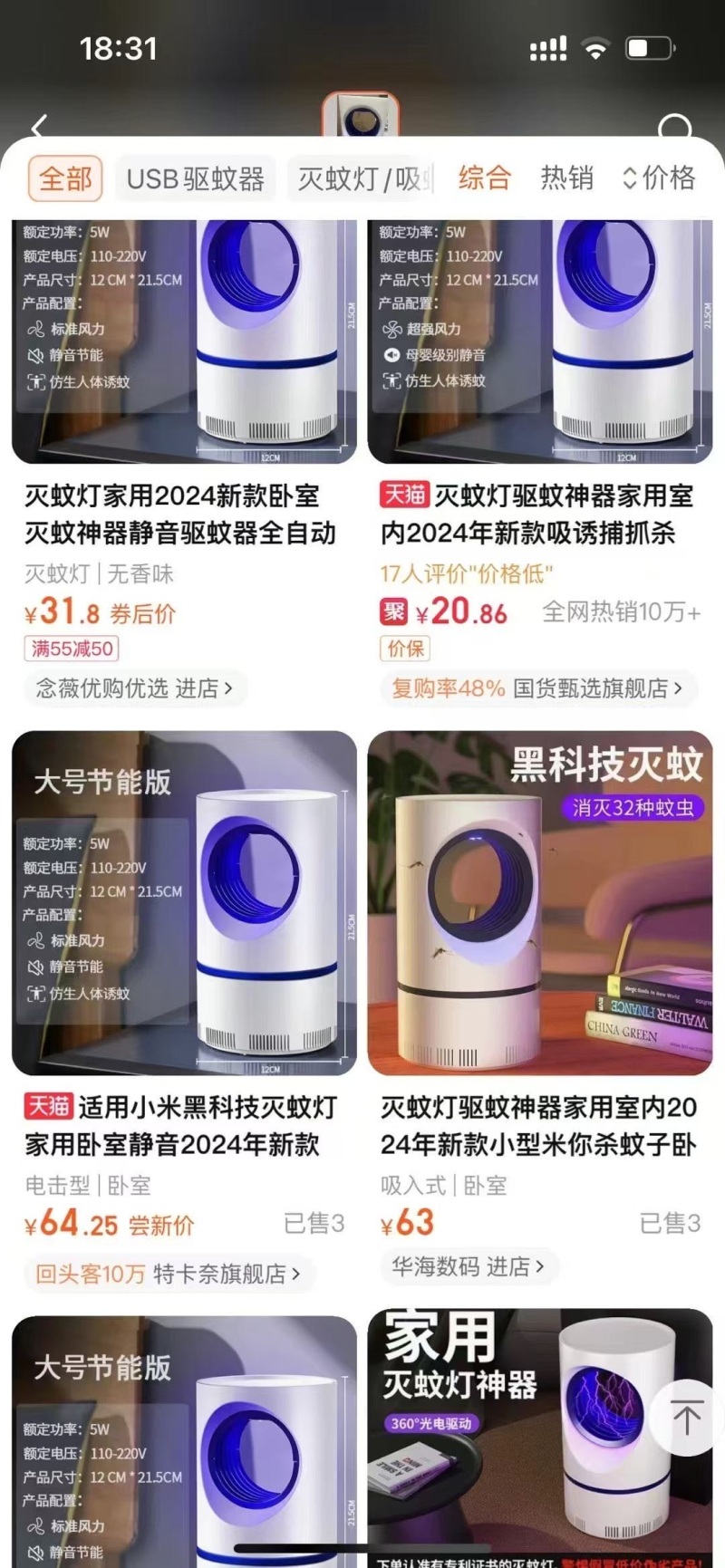Open the search magnifier icon
This screenshot has width=725, height=1568.
[x=675, y=129]
